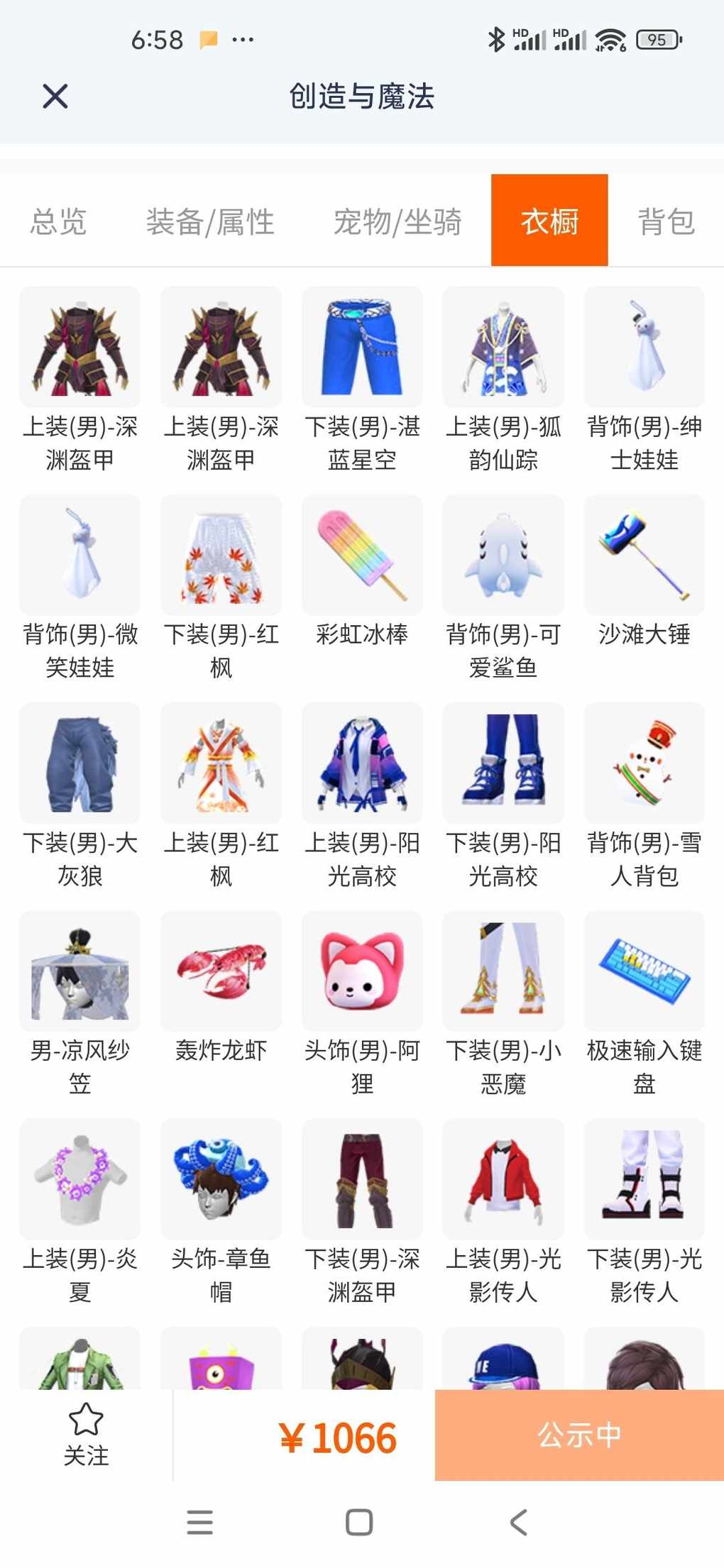Go back with the system back button
Screen dimensions: 724x1568
coord(519,1523)
